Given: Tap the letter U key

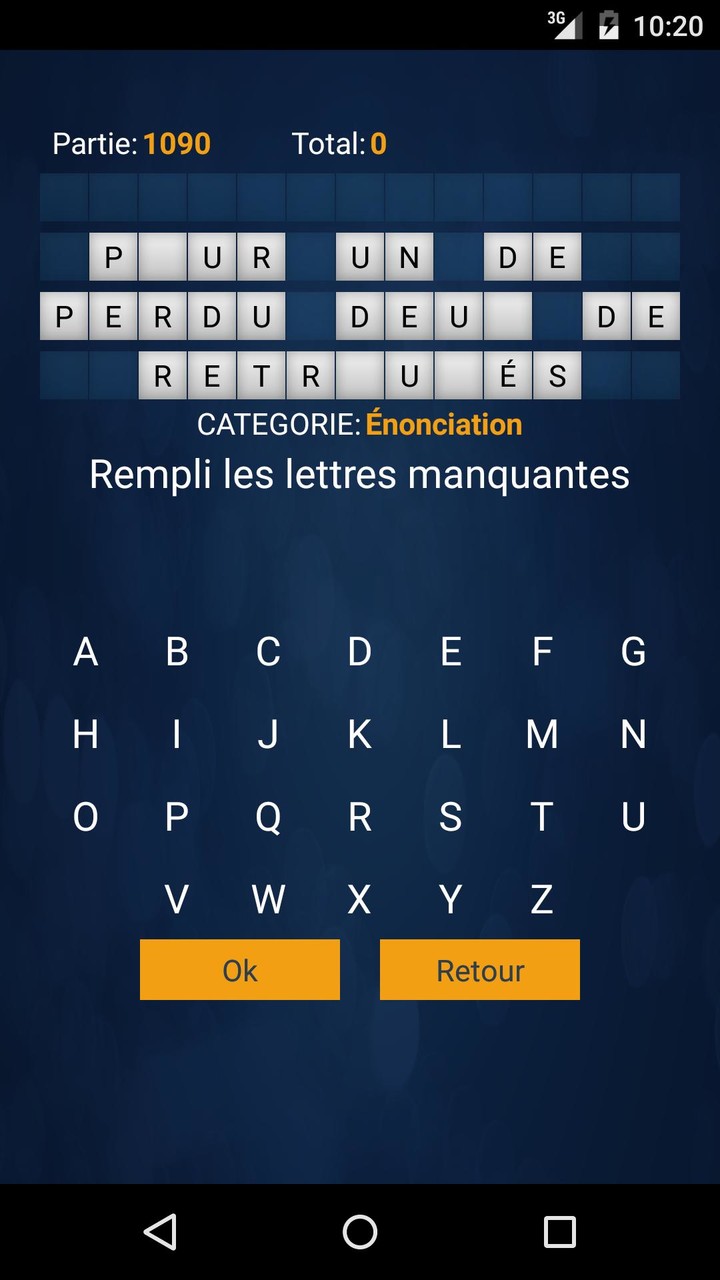Looking at the screenshot, I should pyautogui.click(x=632, y=816).
